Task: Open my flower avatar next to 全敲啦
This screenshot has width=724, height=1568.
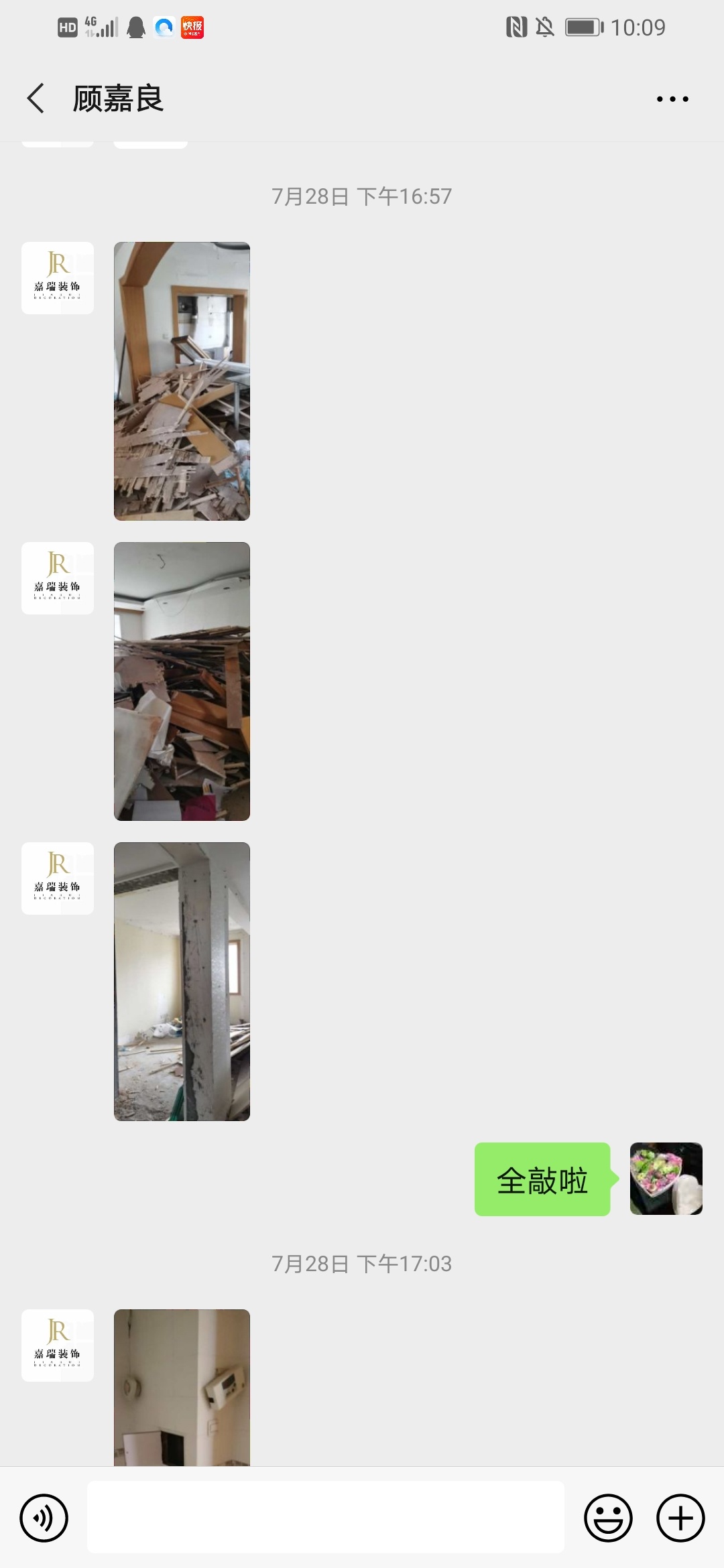Action: [x=666, y=1179]
